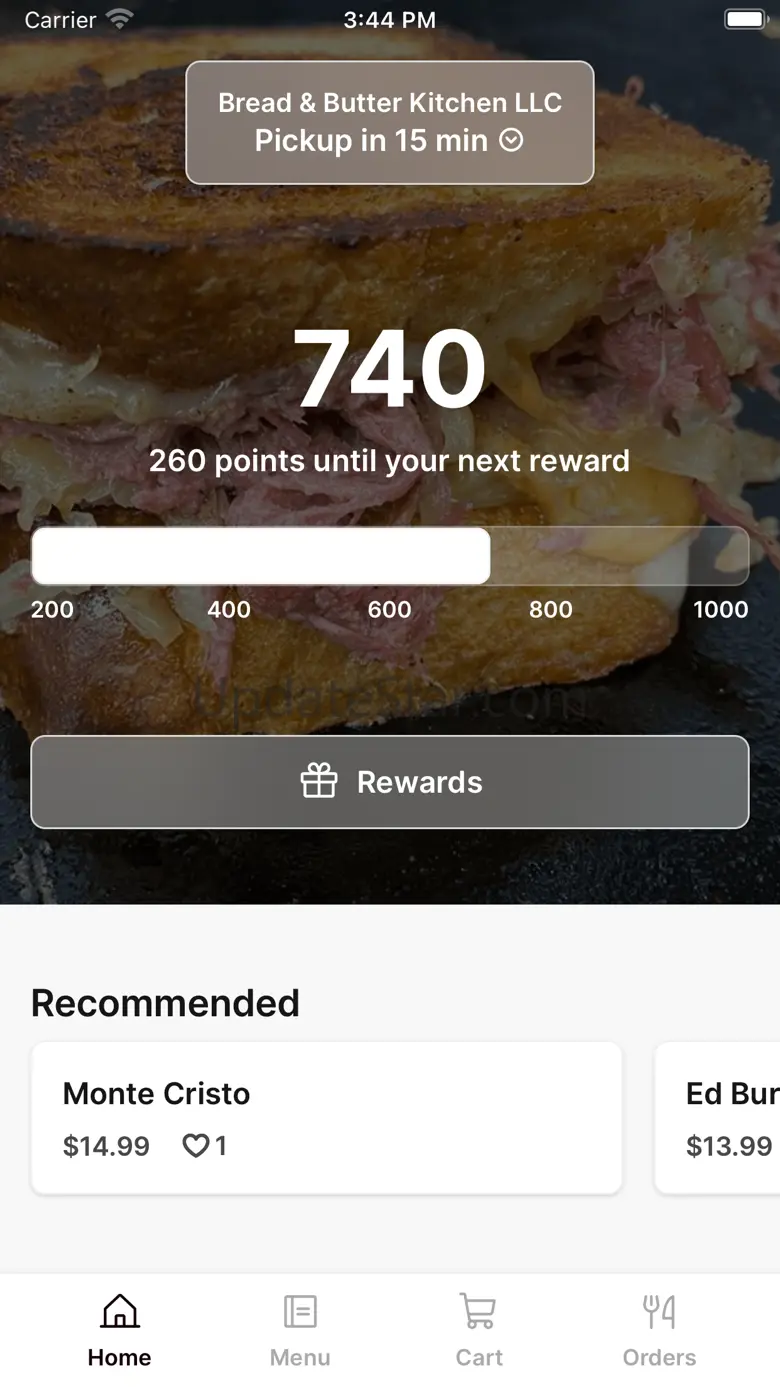Screen dimensions: 780x1387
Task: Open the Bread & Butter Kitchen pickup selector
Action: pos(390,122)
